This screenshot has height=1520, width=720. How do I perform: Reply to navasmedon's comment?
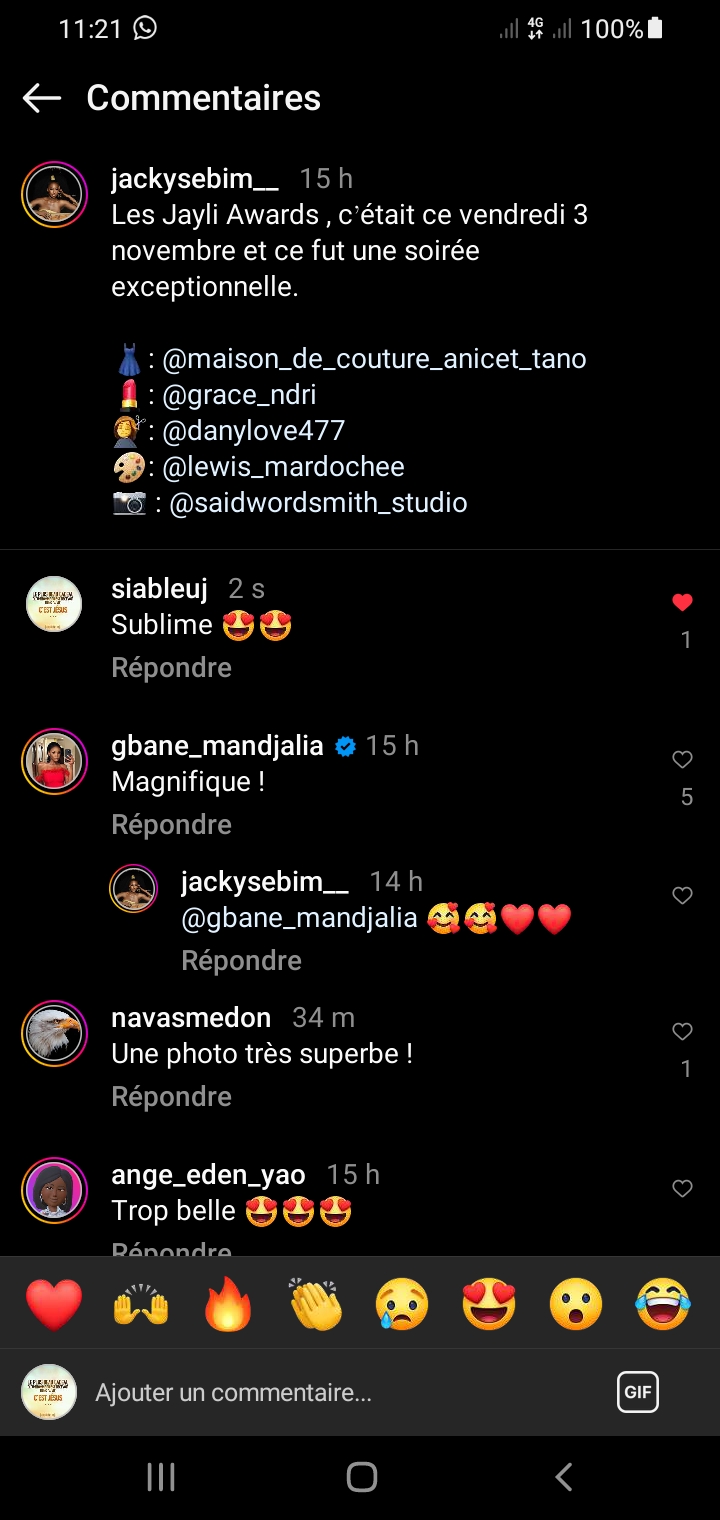(171, 1097)
